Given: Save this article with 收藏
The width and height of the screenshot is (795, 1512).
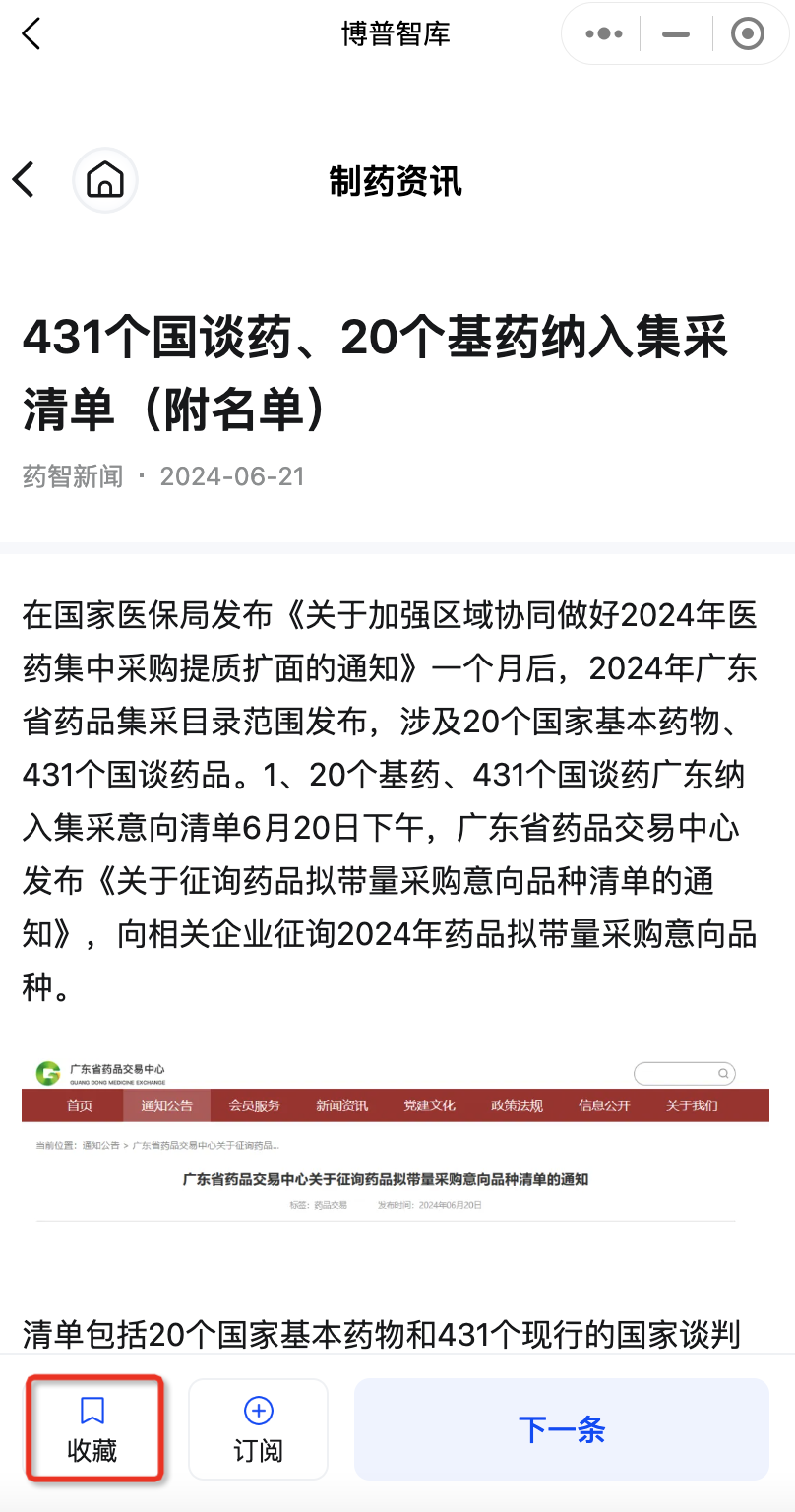Looking at the screenshot, I should click(x=92, y=1429).
